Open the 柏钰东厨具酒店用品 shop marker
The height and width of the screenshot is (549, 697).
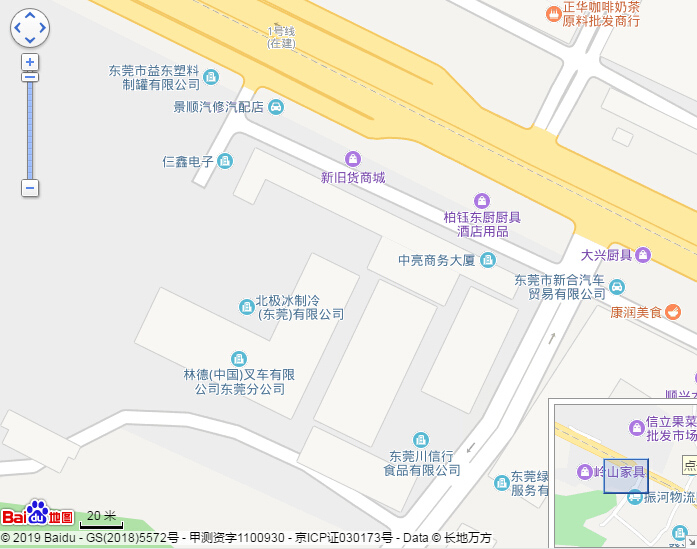pyautogui.click(x=482, y=201)
